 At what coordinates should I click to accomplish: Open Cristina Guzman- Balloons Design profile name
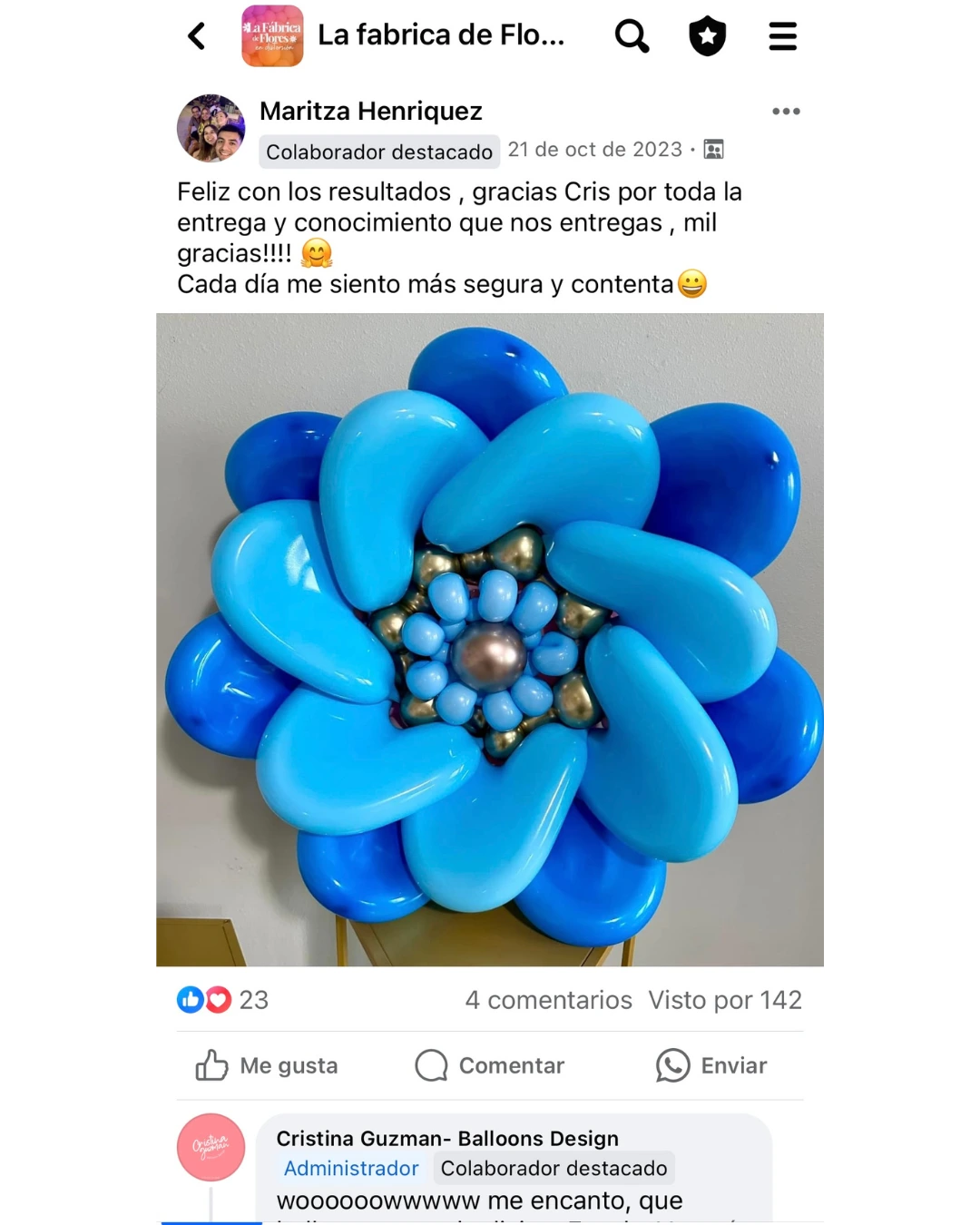pos(447,1138)
